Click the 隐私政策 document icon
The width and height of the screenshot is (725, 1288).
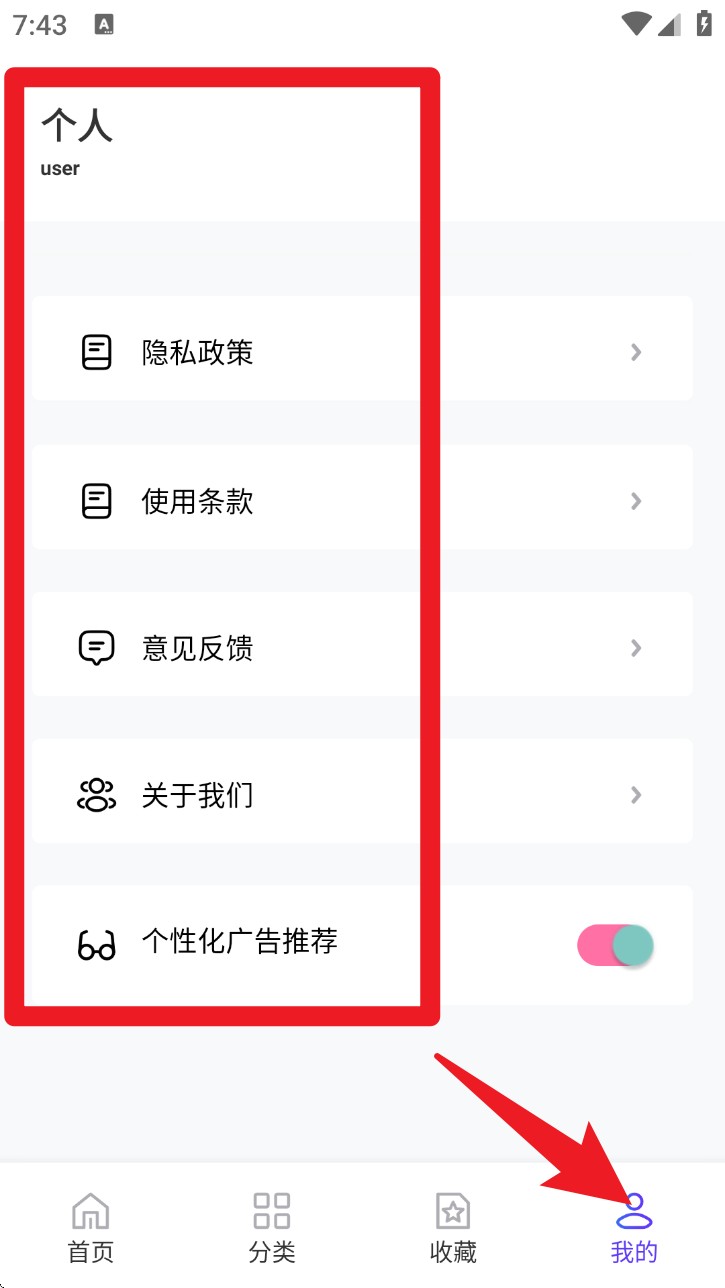(95, 350)
